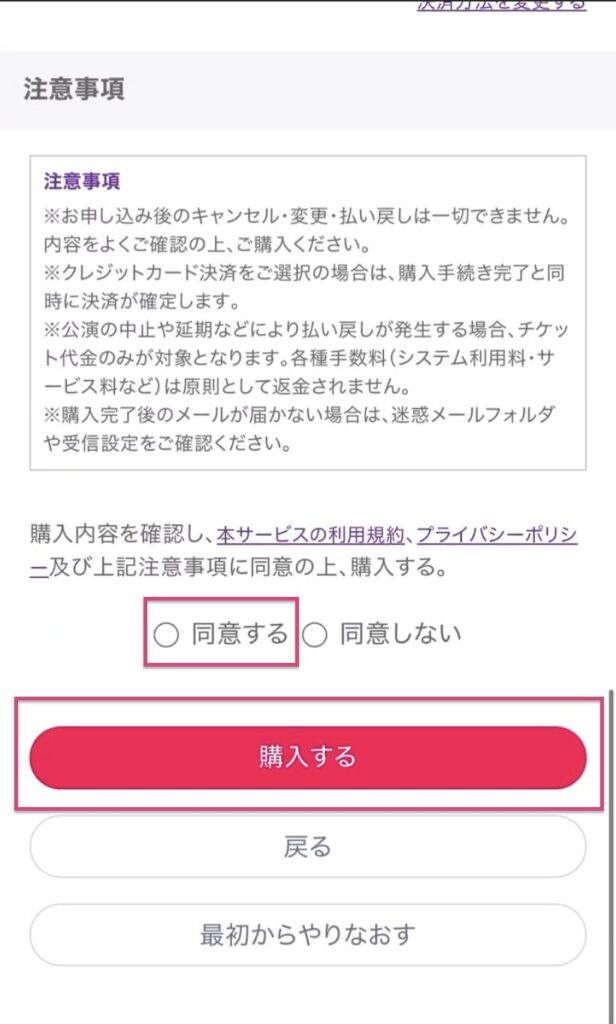
Task: Tap the 決済方法を変更する link
Action: [x=500, y=5]
